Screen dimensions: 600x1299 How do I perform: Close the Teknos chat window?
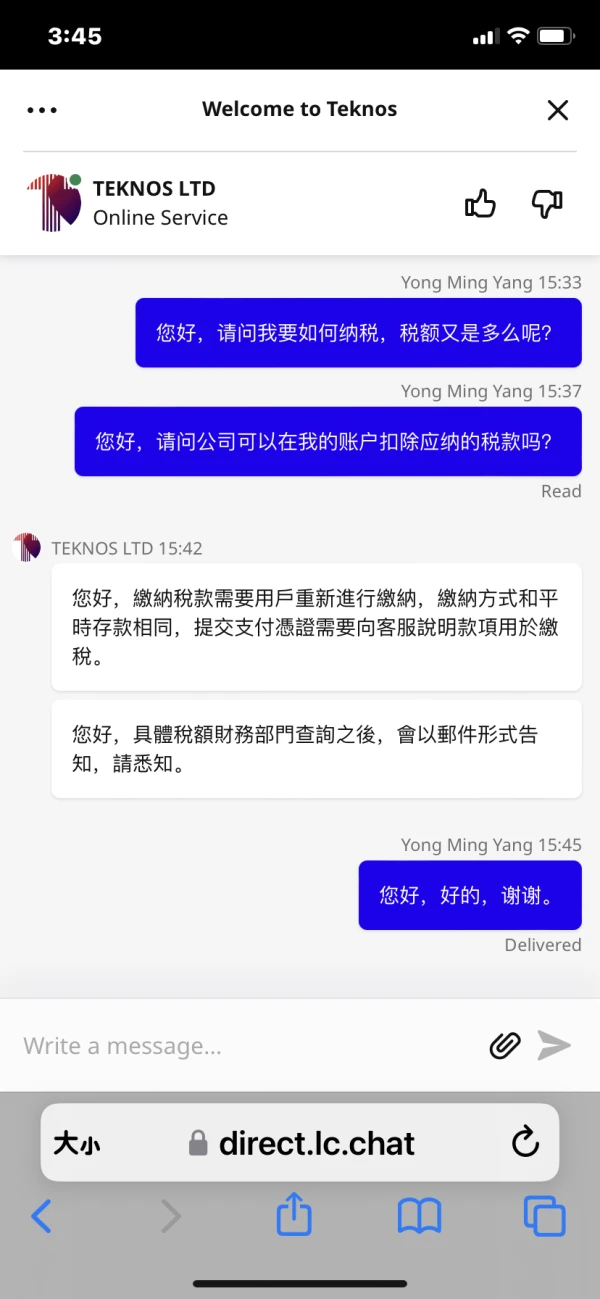click(x=558, y=110)
